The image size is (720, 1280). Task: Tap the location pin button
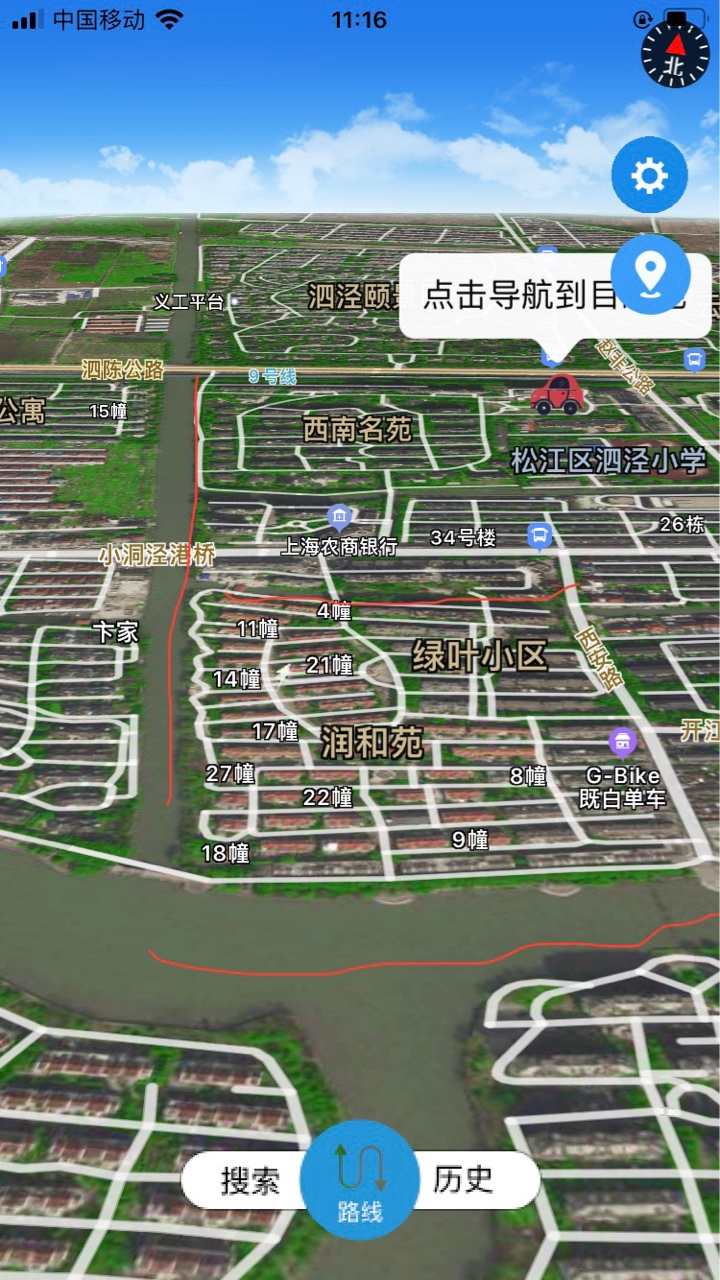(x=650, y=271)
